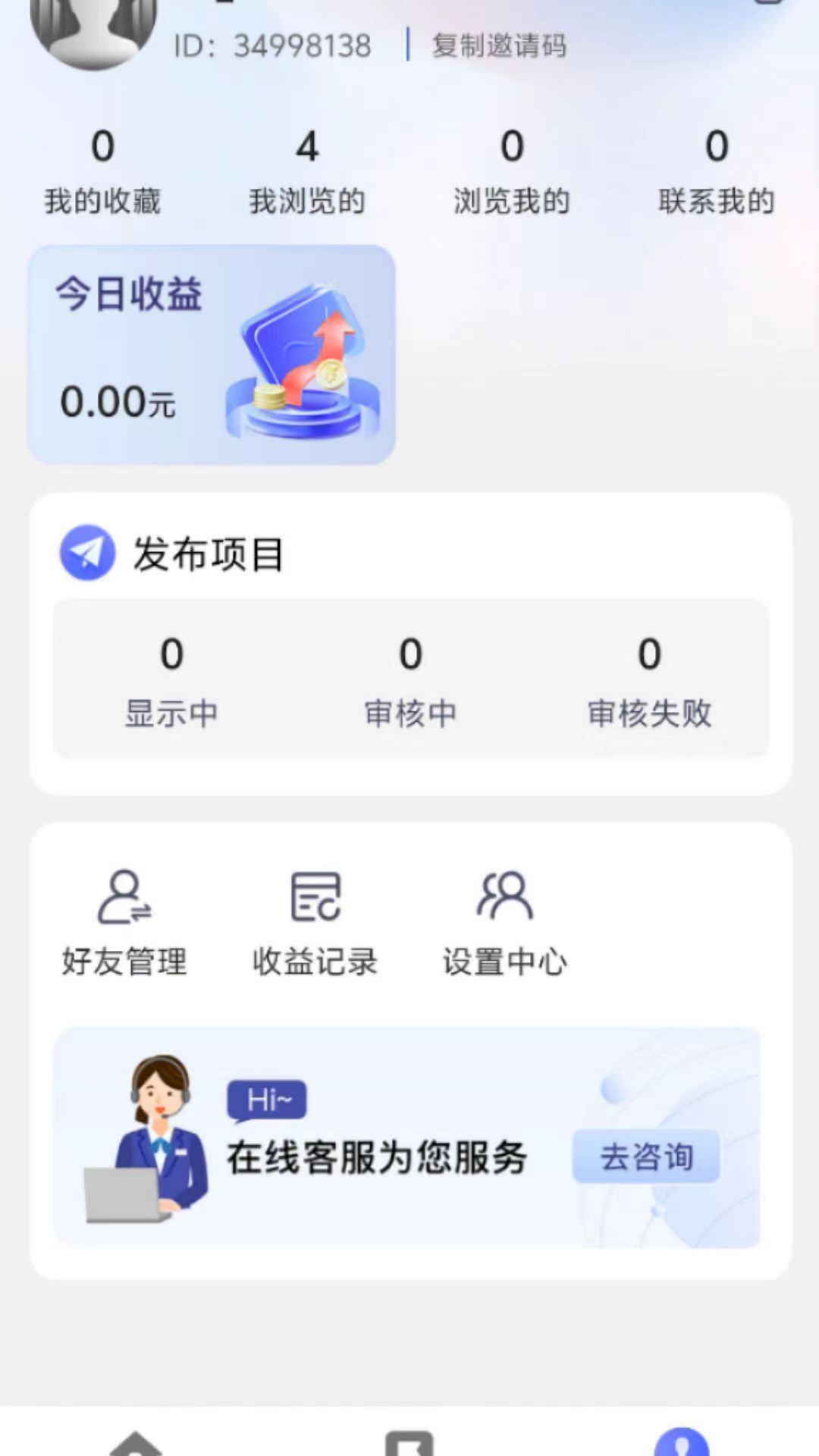View 浏览我的 visitors counter
The image size is (819, 1456).
click(x=513, y=171)
